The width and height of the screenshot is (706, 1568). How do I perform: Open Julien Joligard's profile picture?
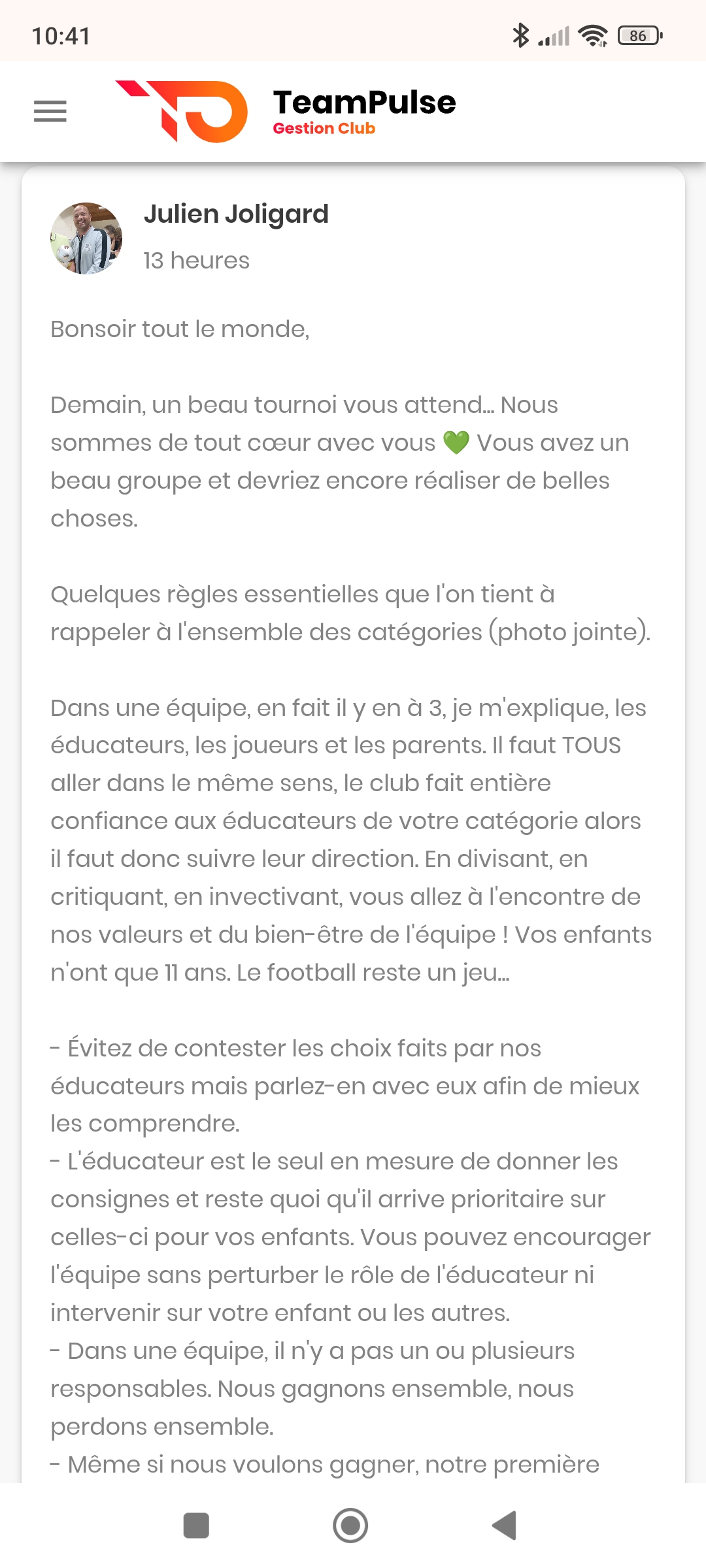[x=86, y=238]
